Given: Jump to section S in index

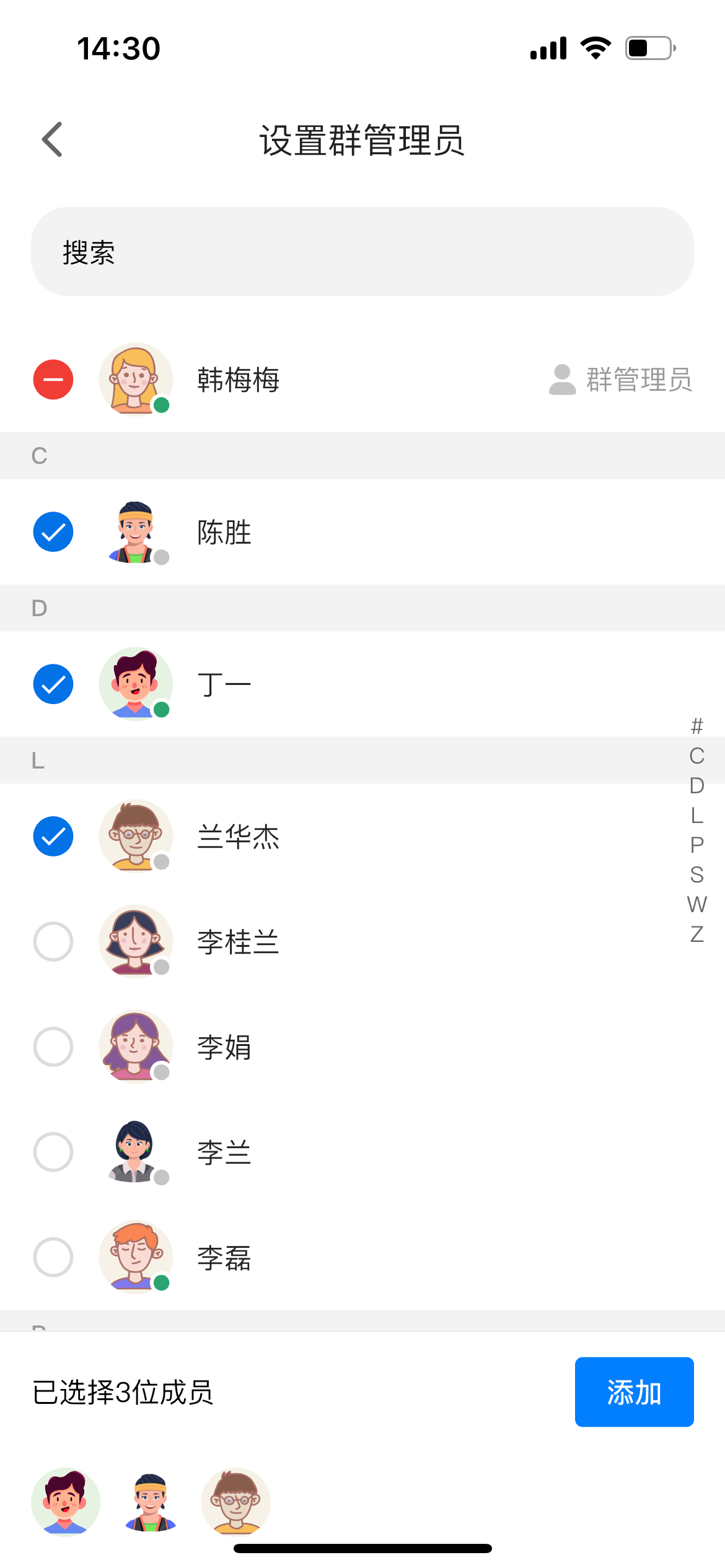Looking at the screenshot, I should tap(696, 874).
